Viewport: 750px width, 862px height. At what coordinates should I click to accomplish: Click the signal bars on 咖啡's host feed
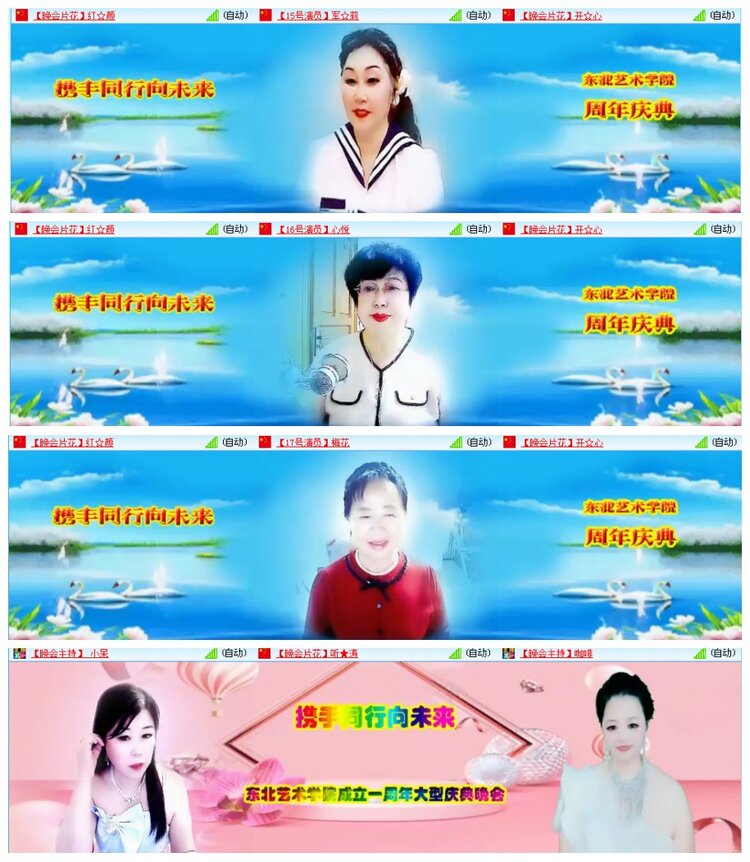[x=697, y=653]
